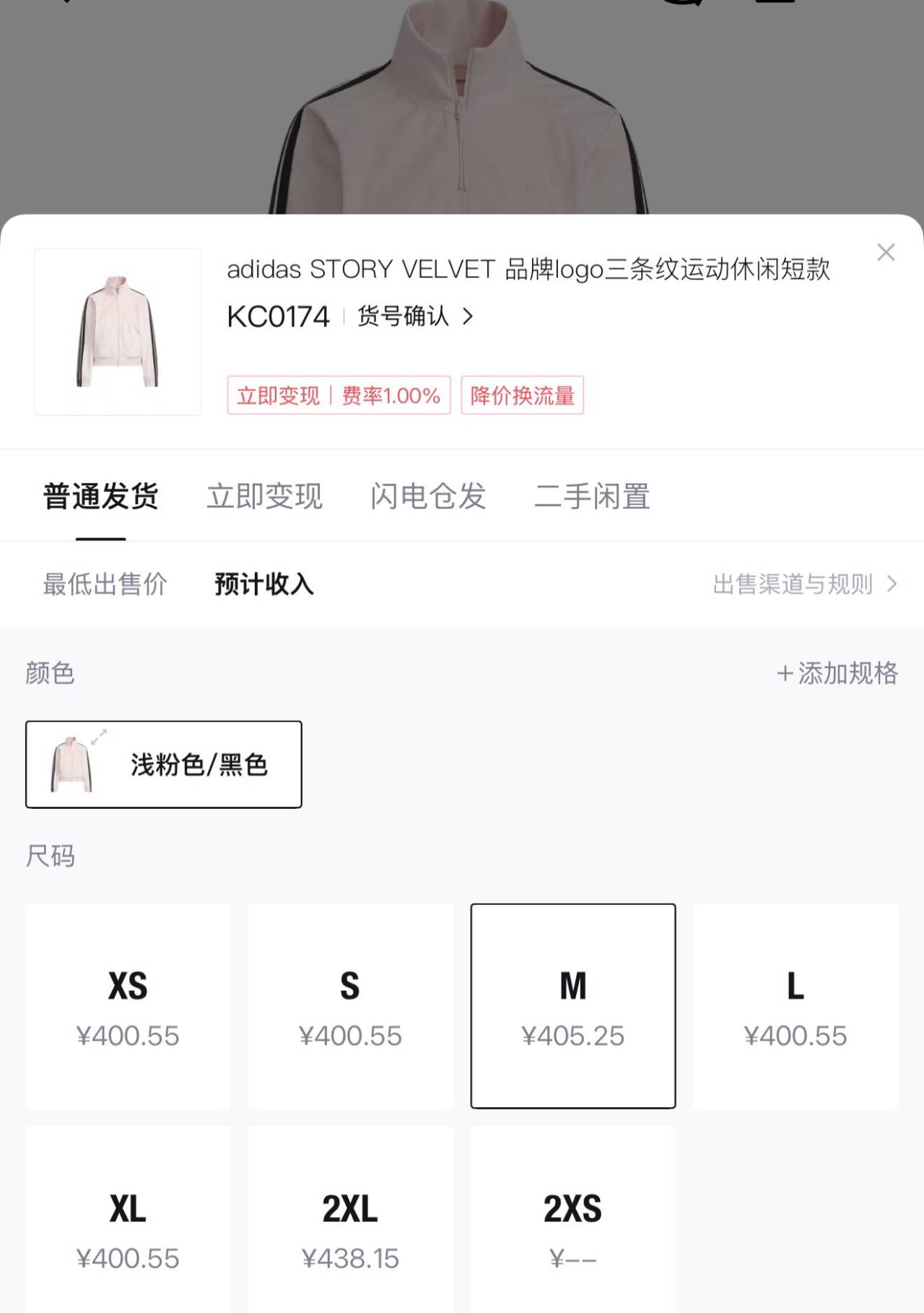Screen dimensions: 924x1313
Task: Switch to the 二手闲置 tab
Action: (x=592, y=497)
